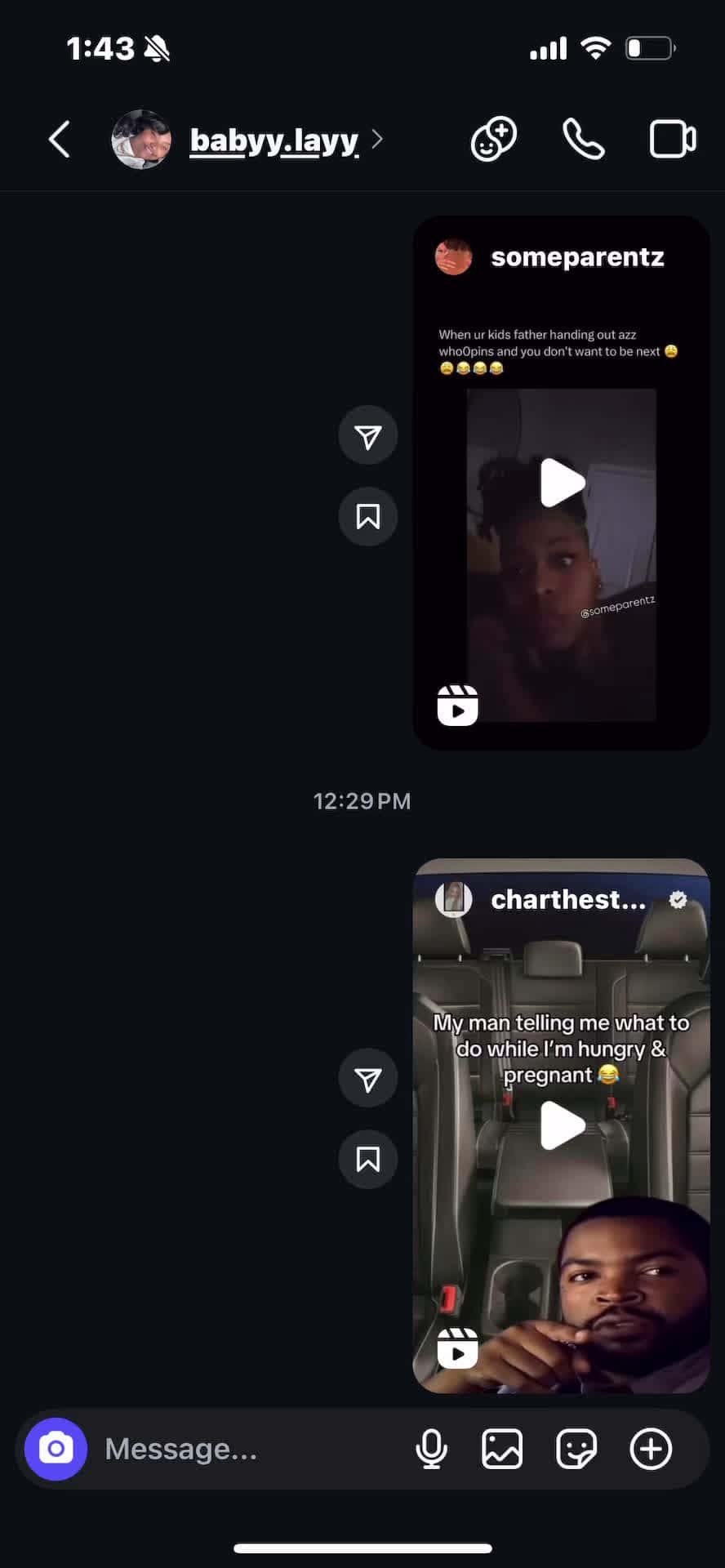This screenshot has height=1568, width=725.
Task: Pick a photo from gallery
Action: click(501, 1449)
